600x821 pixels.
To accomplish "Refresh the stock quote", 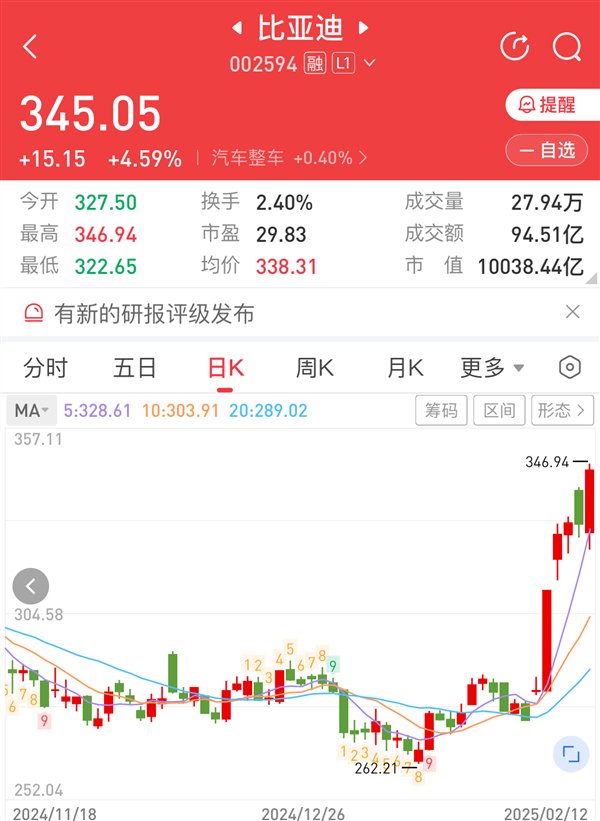I will click(x=514, y=46).
